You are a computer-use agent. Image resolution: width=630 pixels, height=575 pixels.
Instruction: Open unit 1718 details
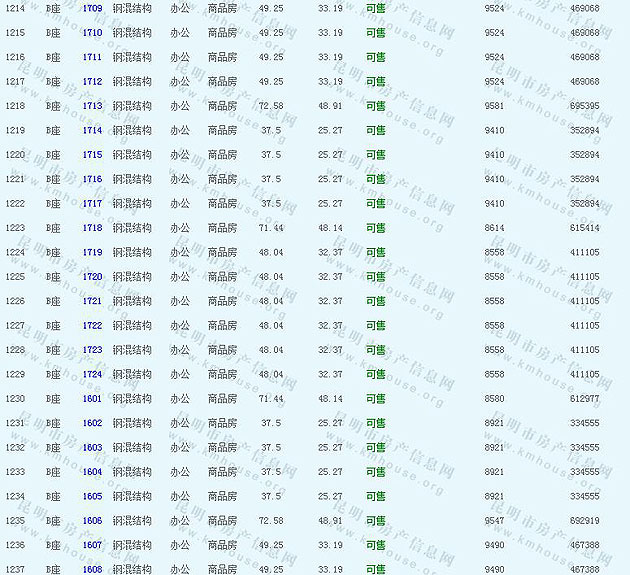(92, 228)
